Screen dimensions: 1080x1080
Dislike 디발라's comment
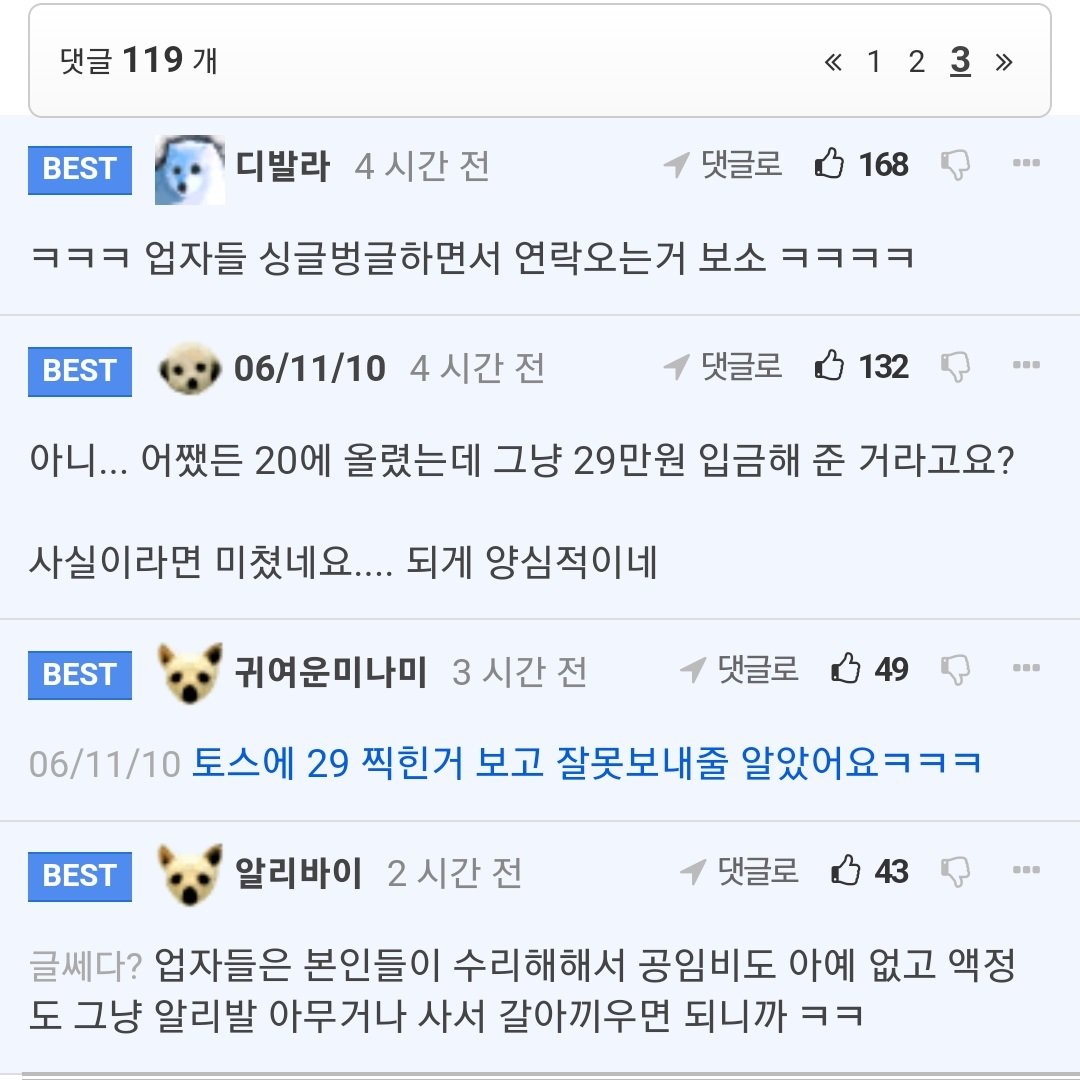[956, 165]
